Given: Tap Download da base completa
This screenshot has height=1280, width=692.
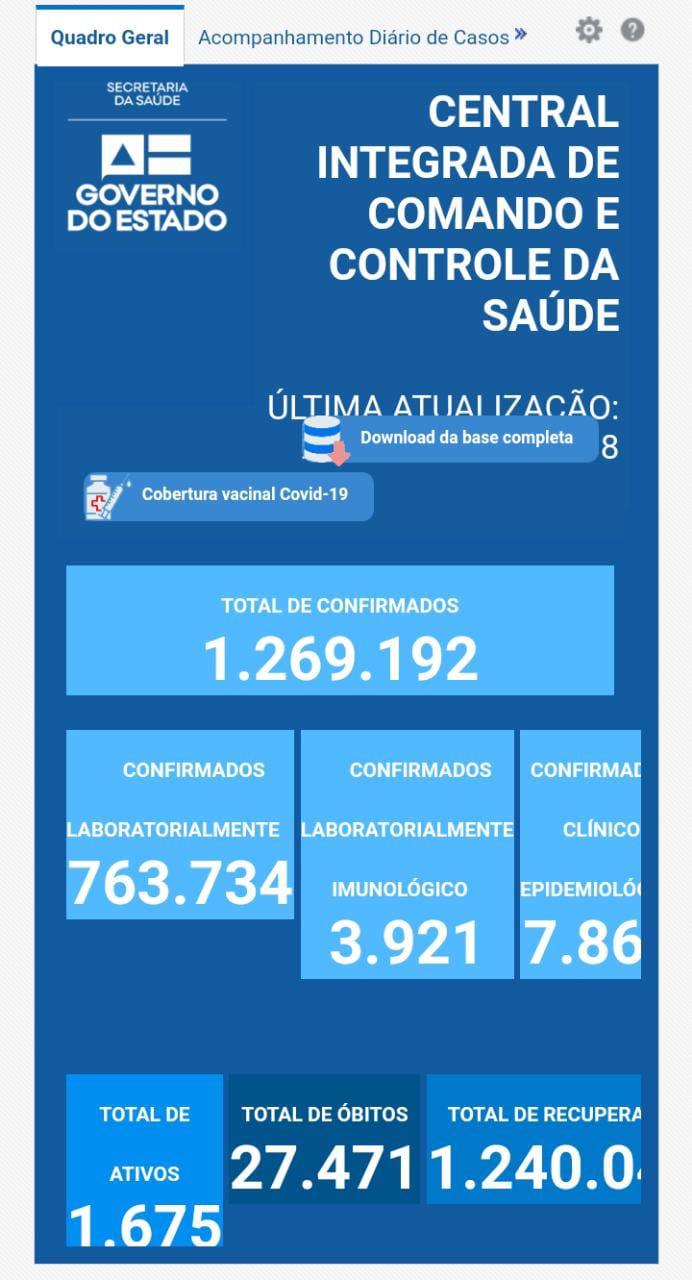Looking at the screenshot, I should click(451, 438).
